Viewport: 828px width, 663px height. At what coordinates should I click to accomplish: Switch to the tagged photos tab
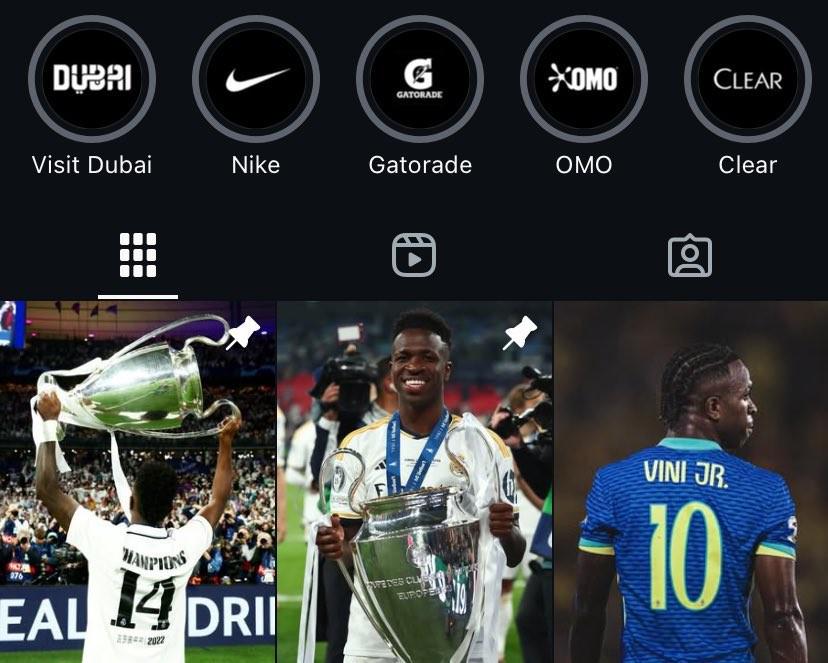(690, 255)
